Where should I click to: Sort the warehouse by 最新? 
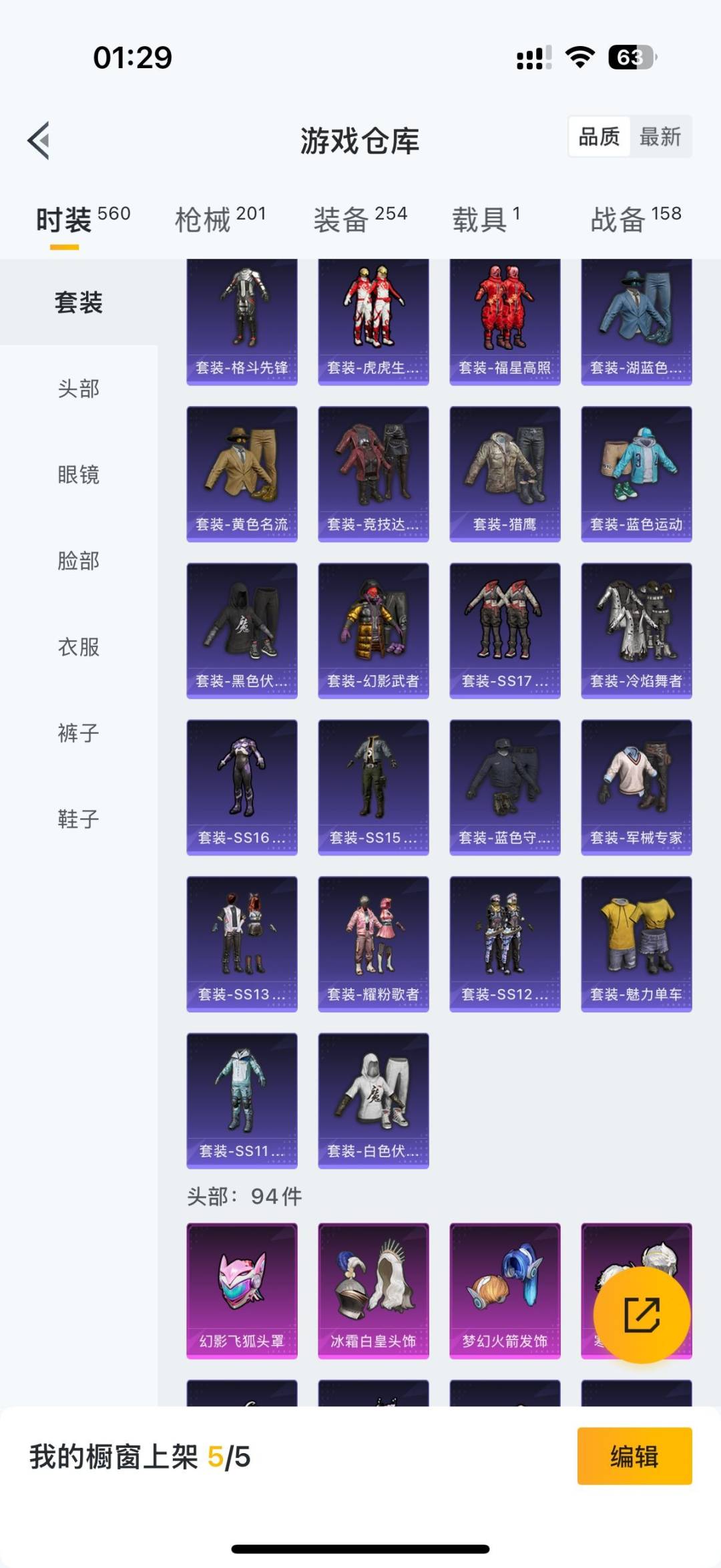click(660, 137)
